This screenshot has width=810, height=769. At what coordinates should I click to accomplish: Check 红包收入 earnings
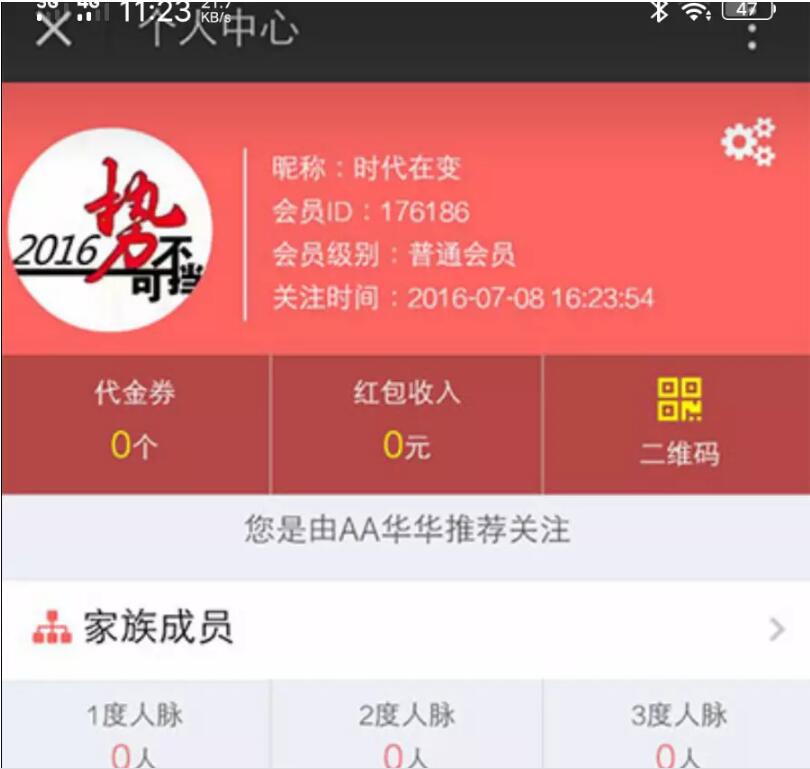click(x=406, y=424)
